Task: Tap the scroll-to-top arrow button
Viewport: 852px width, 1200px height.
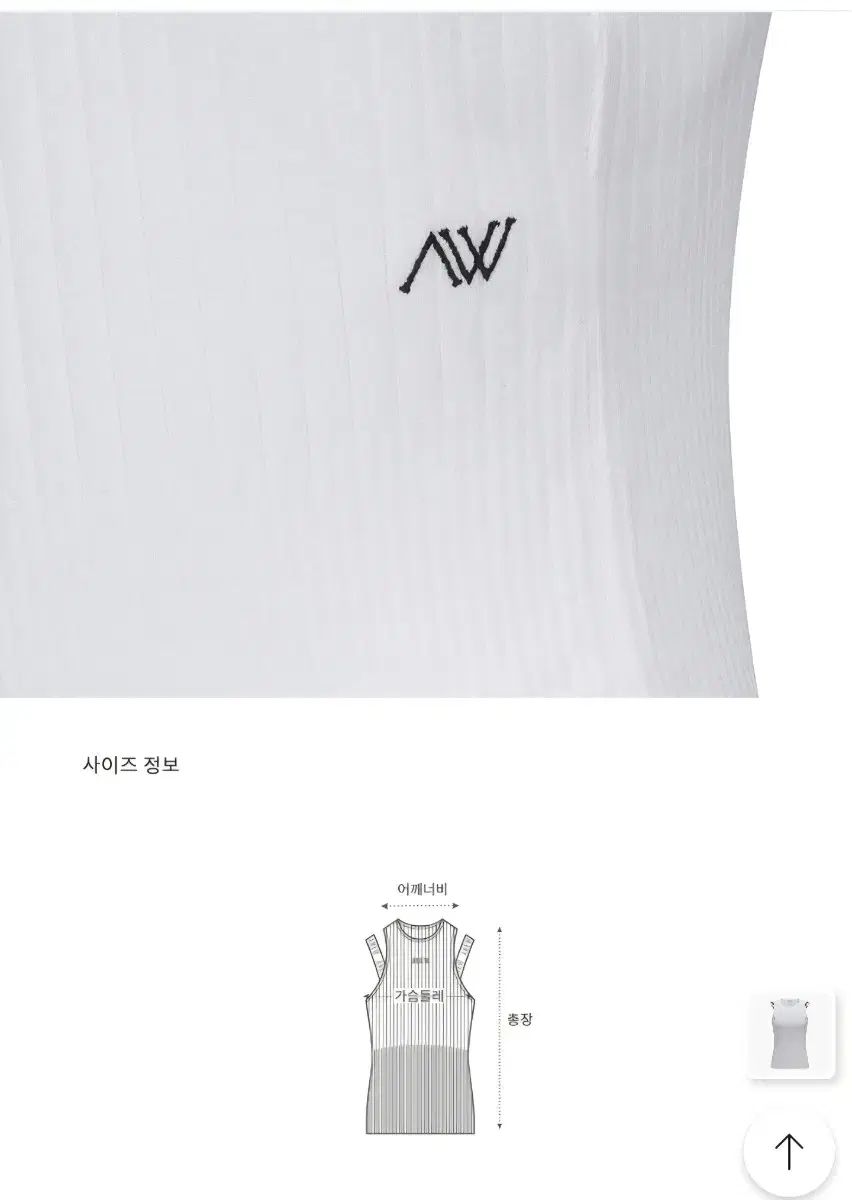Action: click(x=789, y=1149)
